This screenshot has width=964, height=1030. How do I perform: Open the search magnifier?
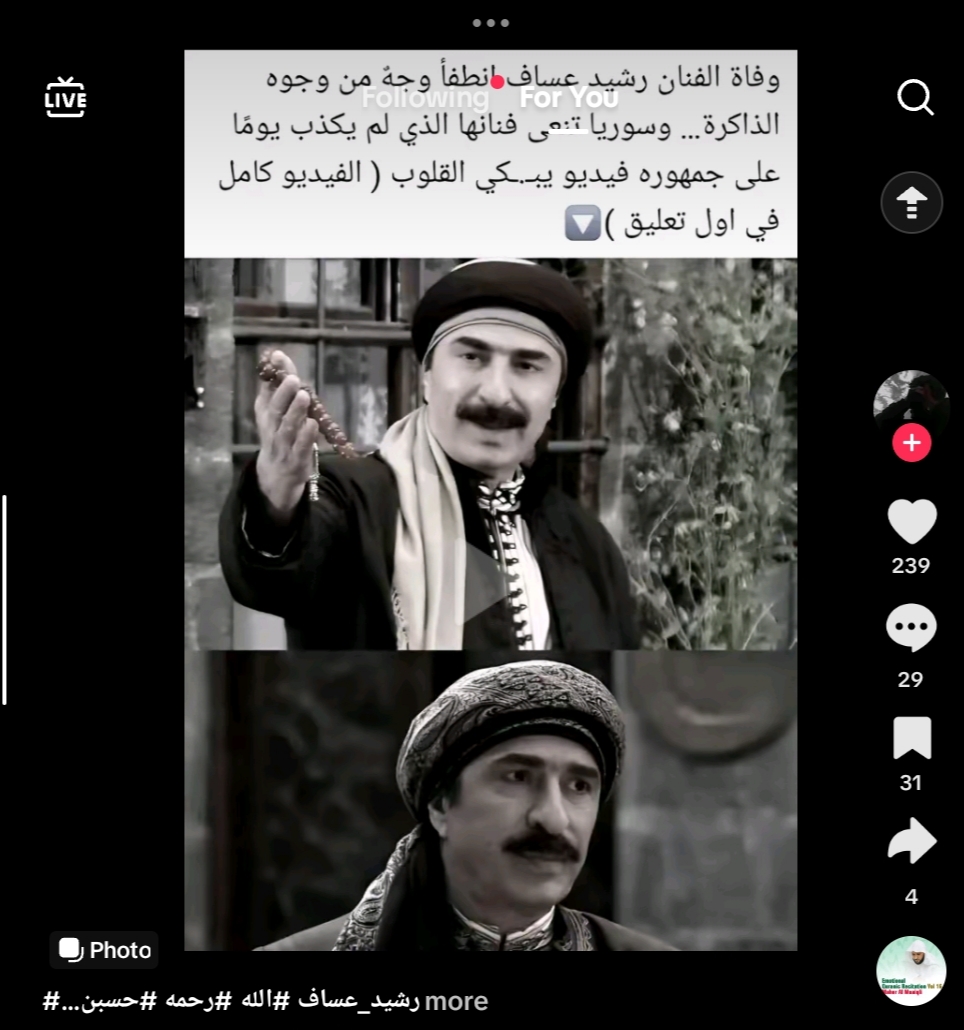[x=914, y=98]
